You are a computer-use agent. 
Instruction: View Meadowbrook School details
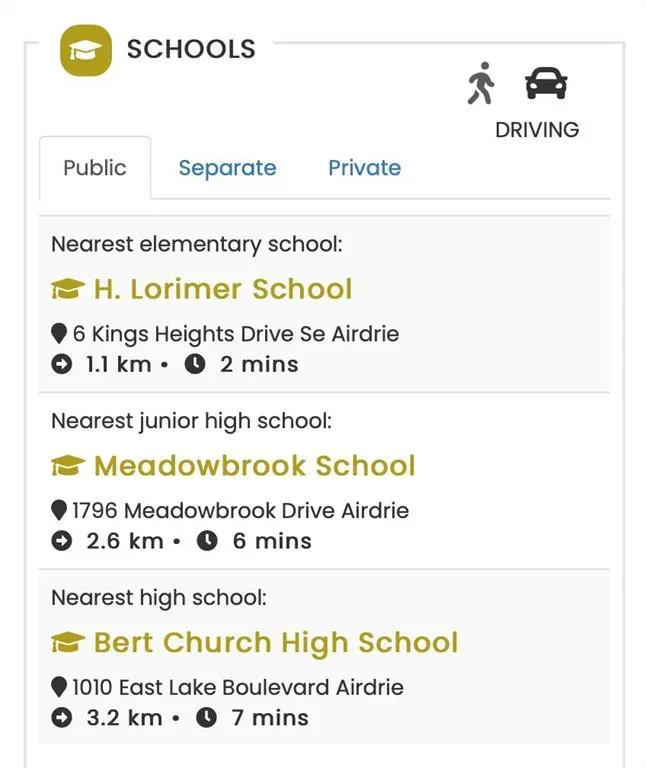coord(254,466)
